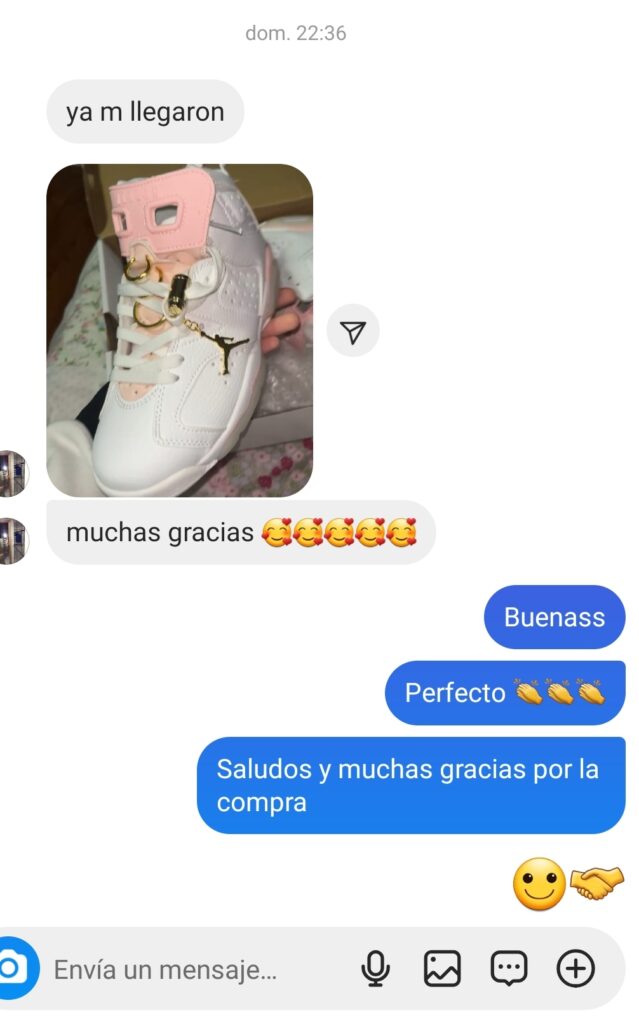The image size is (639, 1024).
Task: Record a voice message with microphone
Action: coord(376,968)
